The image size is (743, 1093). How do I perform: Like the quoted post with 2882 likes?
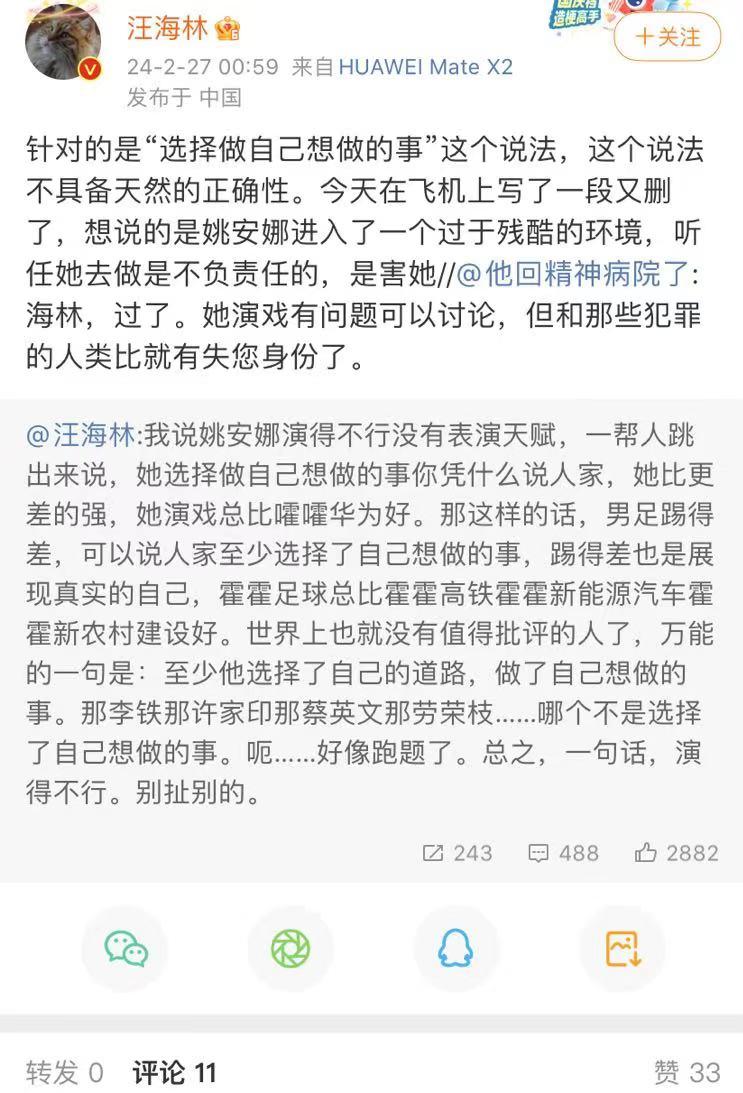[x=677, y=853]
